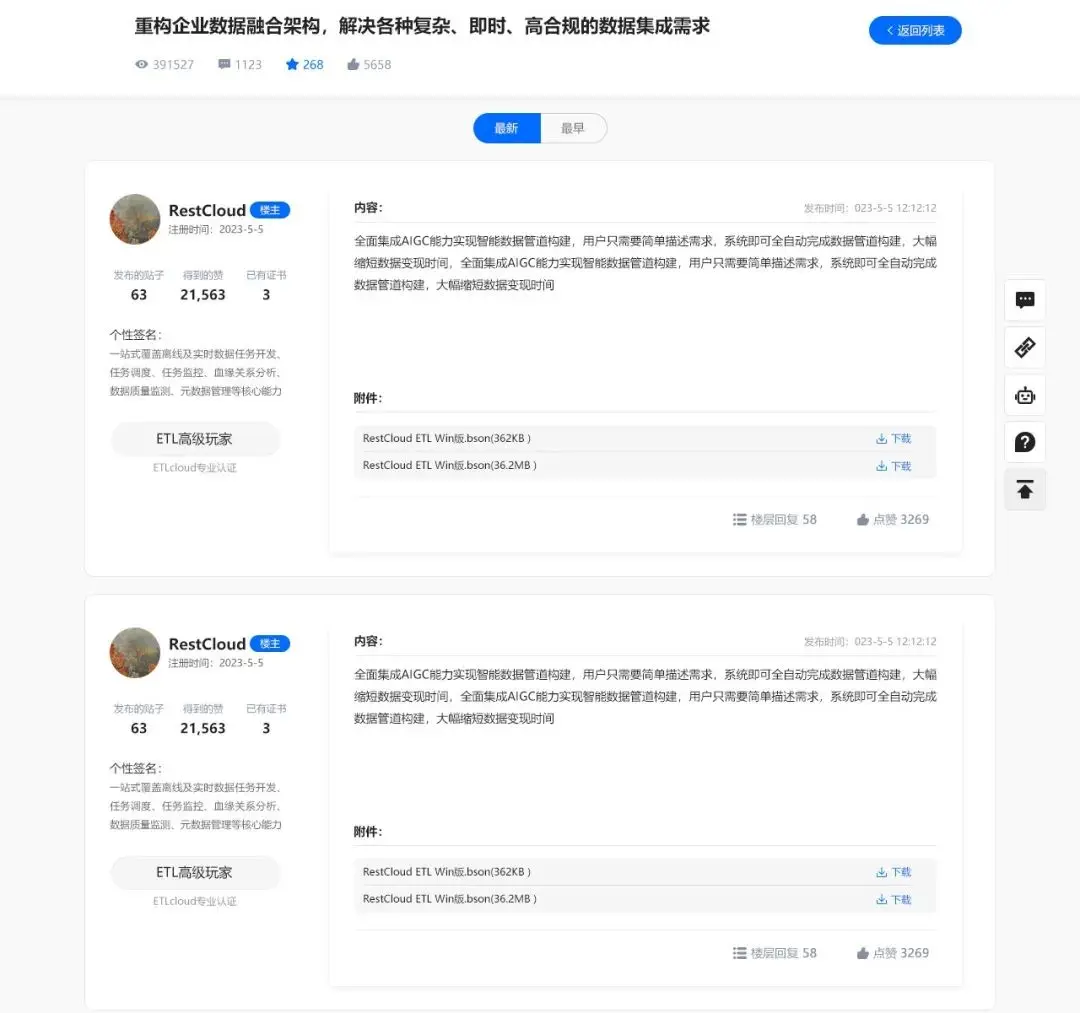Switch to the 最新 tab
Viewport: 1080px width, 1013px height.
click(507, 128)
